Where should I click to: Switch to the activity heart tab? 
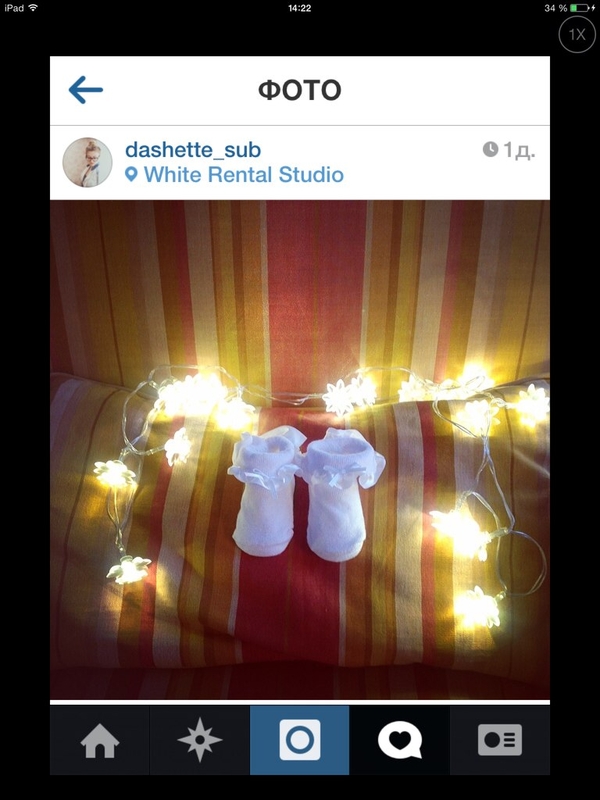click(x=399, y=741)
